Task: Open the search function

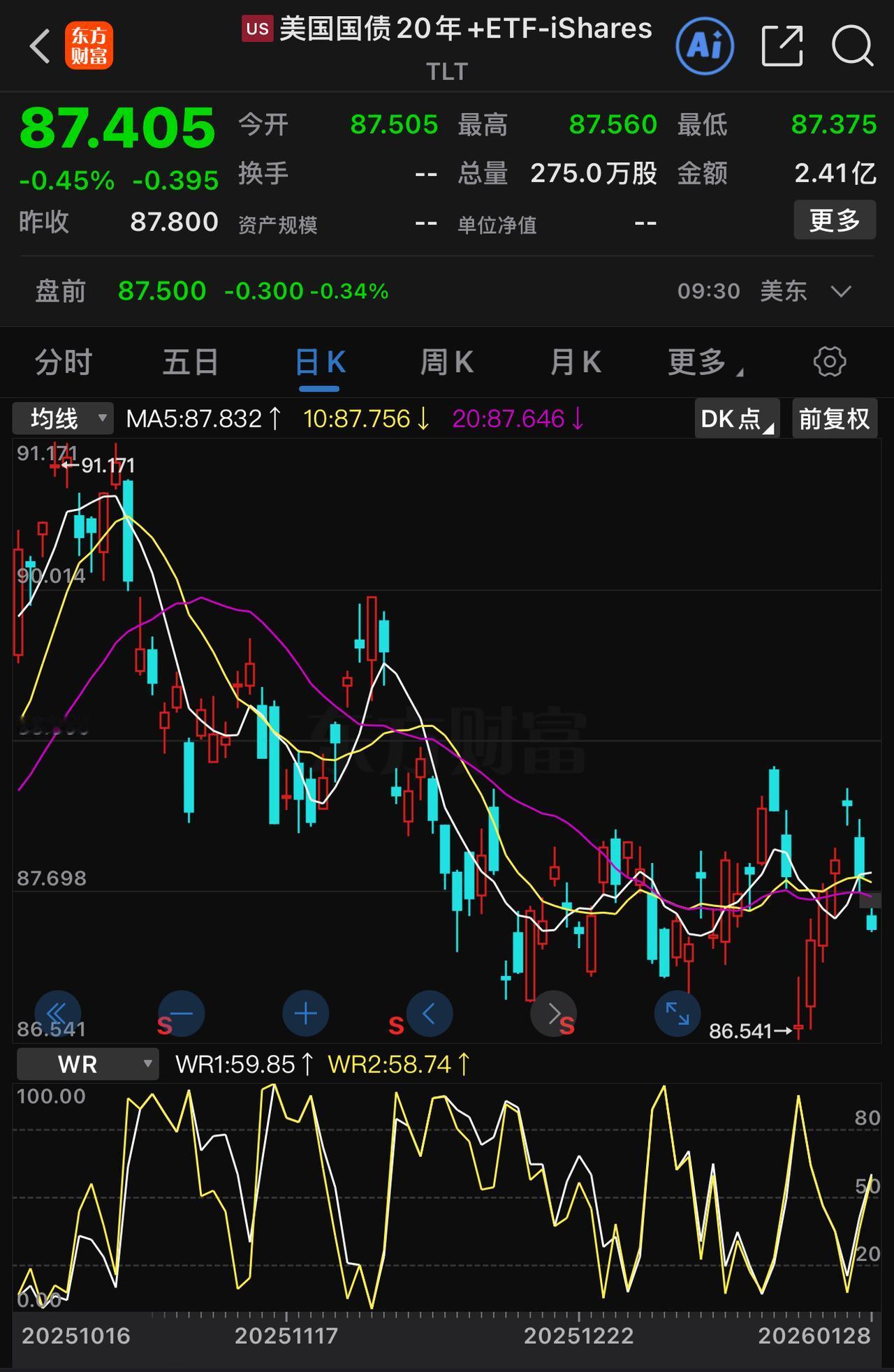Action: click(853, 44)
